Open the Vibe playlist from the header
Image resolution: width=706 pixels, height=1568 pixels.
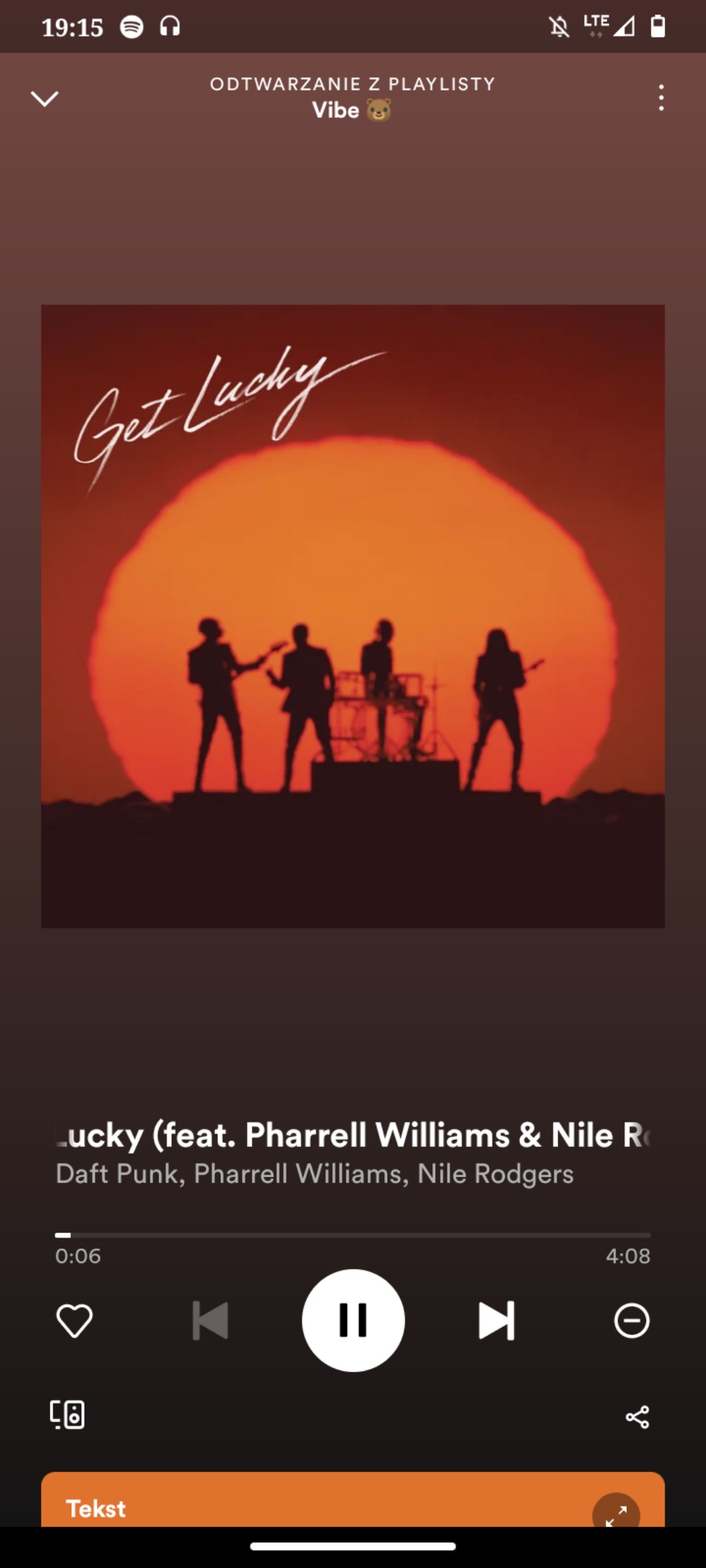pyautogui.click(x=352, y=110)
